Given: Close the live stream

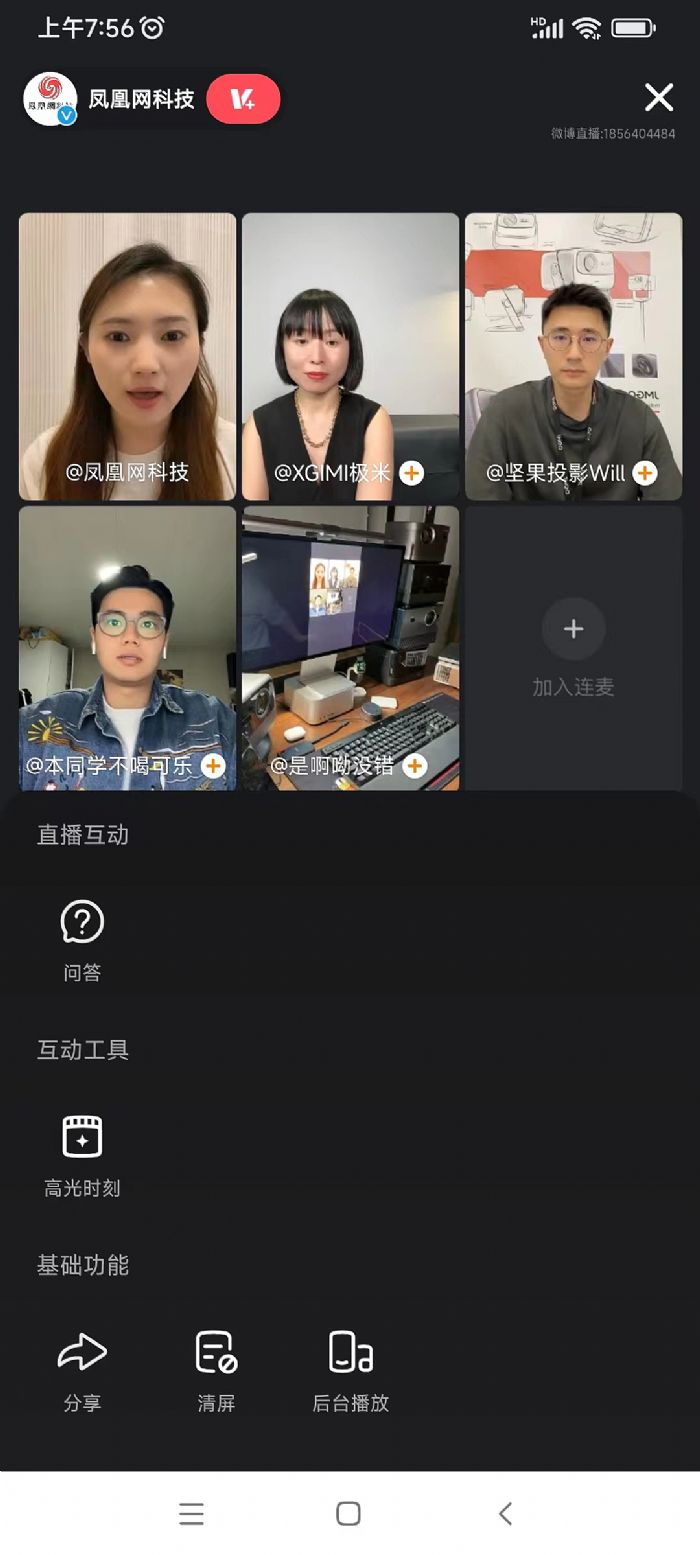Looking at the screenshot, I should pyautogui.click(x=658, y=97).
